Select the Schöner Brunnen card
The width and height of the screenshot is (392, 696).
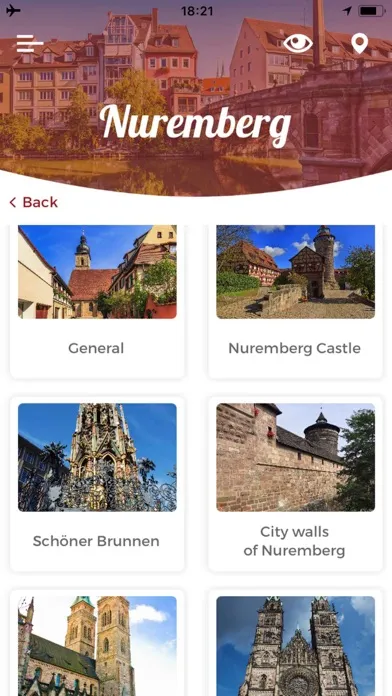pyautogui.click(x=97, y=484)
